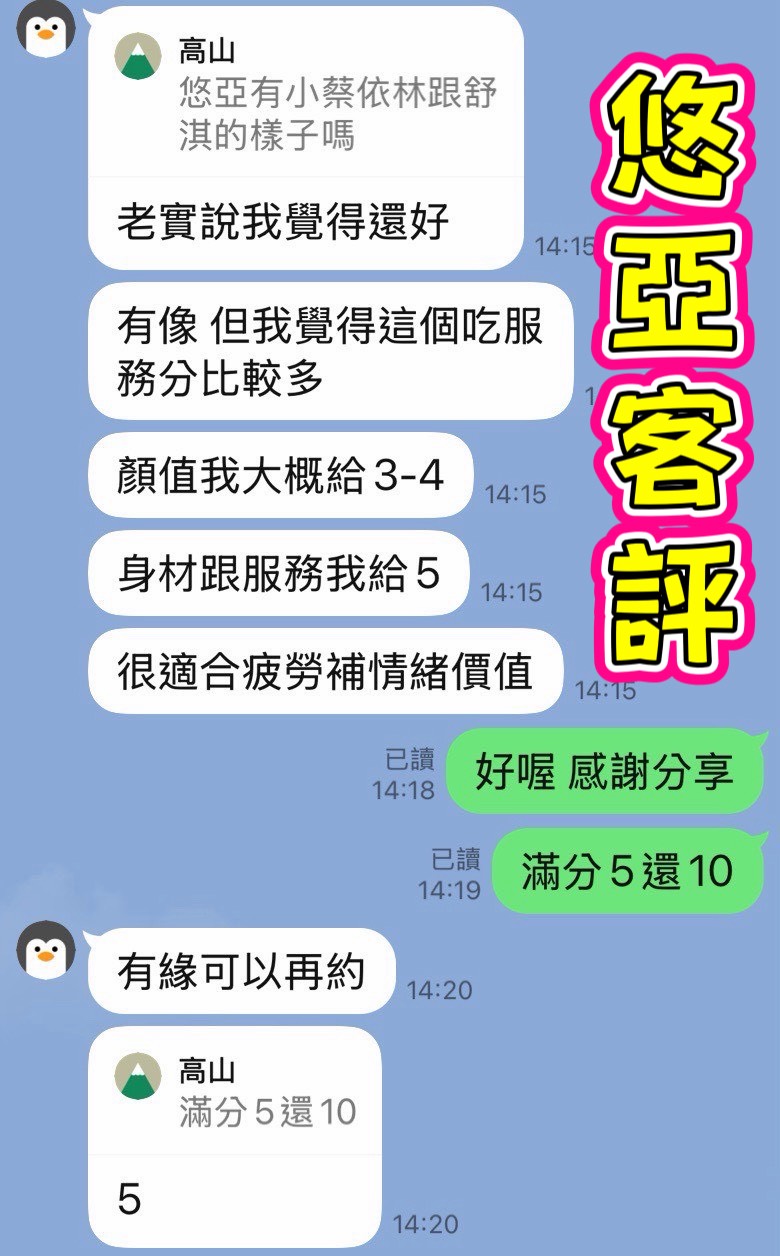
Task: Click the 很適合疲勞補情緒價值 message
Action: tap(320, 672)
